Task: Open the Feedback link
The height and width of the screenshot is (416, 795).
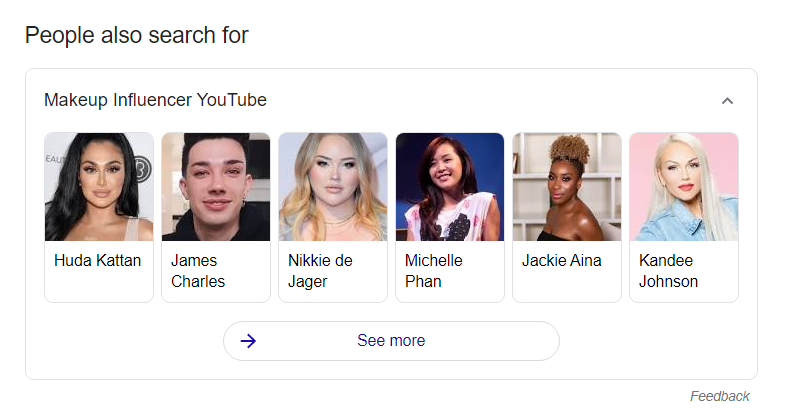Action: [x=719, y=396]
